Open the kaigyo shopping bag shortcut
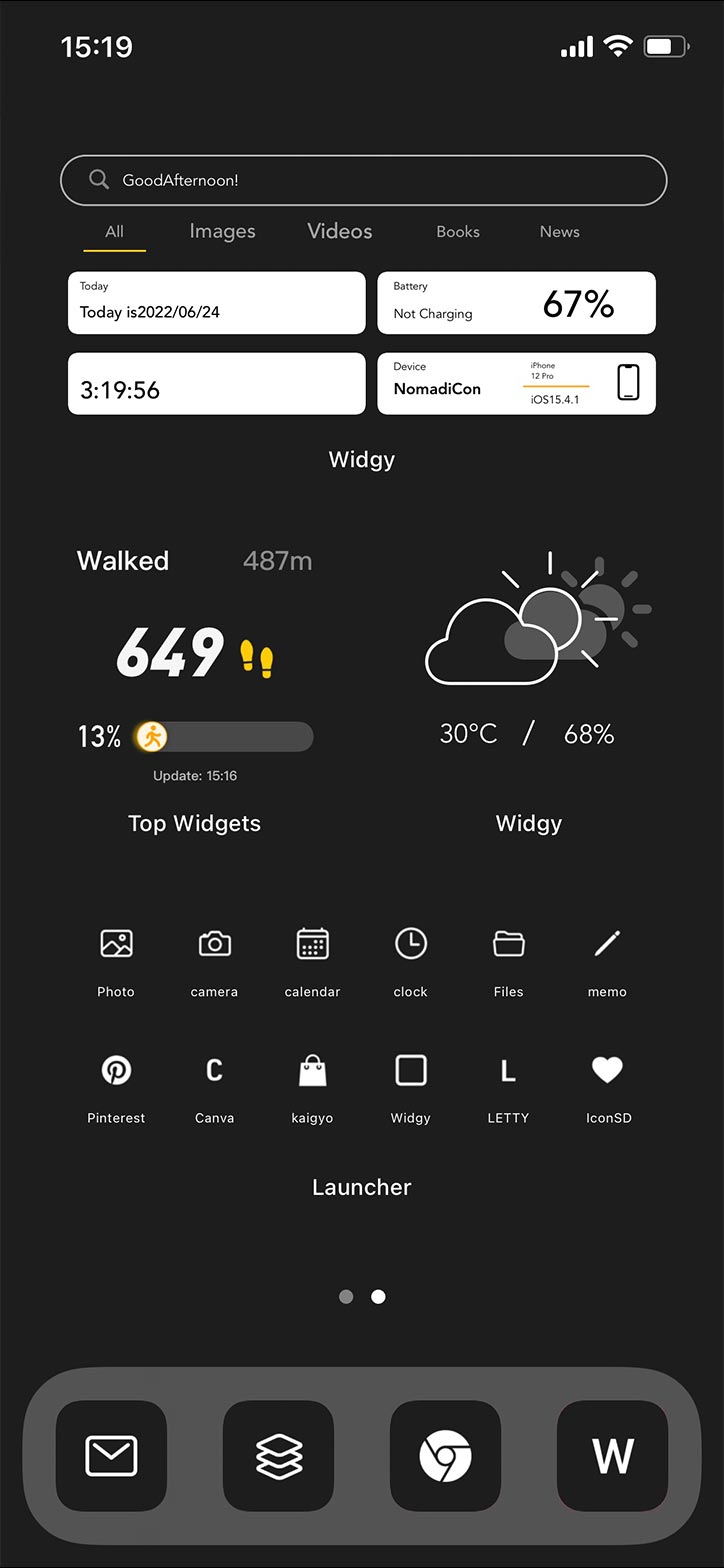This screenshot has height=1568, width=724. [312, 1088]
